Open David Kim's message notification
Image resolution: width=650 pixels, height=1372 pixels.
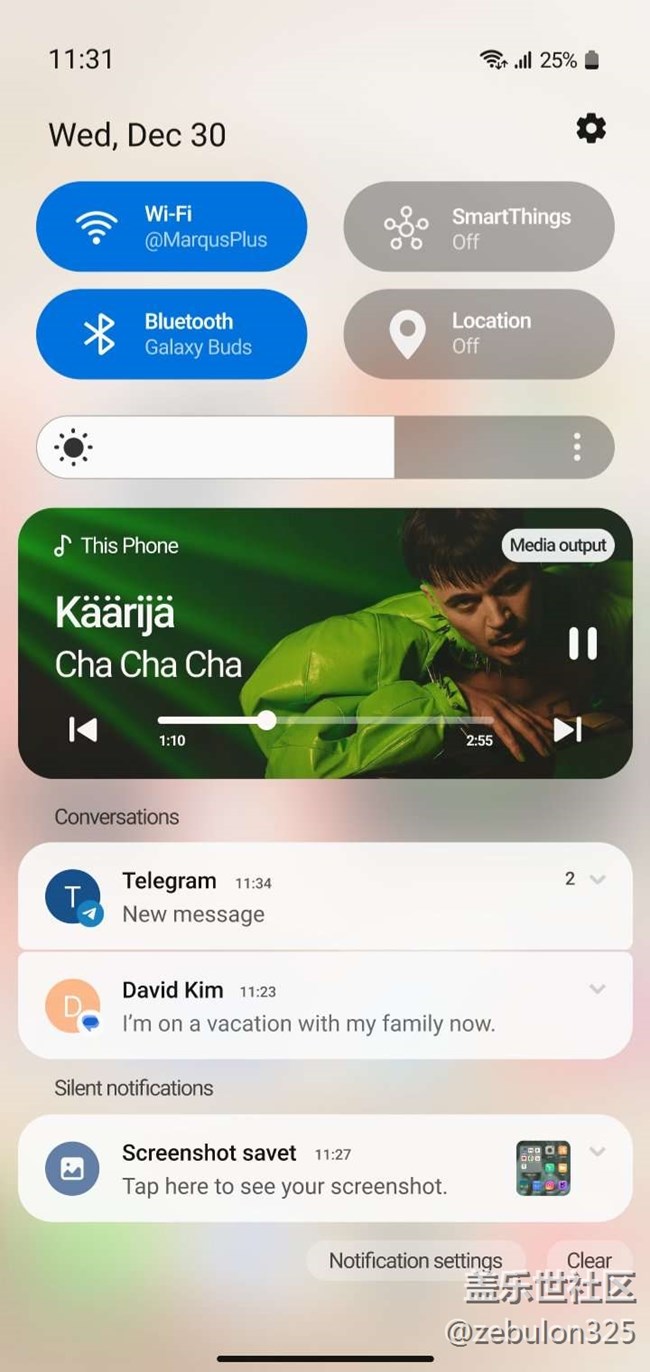(x=300, y=1007)
